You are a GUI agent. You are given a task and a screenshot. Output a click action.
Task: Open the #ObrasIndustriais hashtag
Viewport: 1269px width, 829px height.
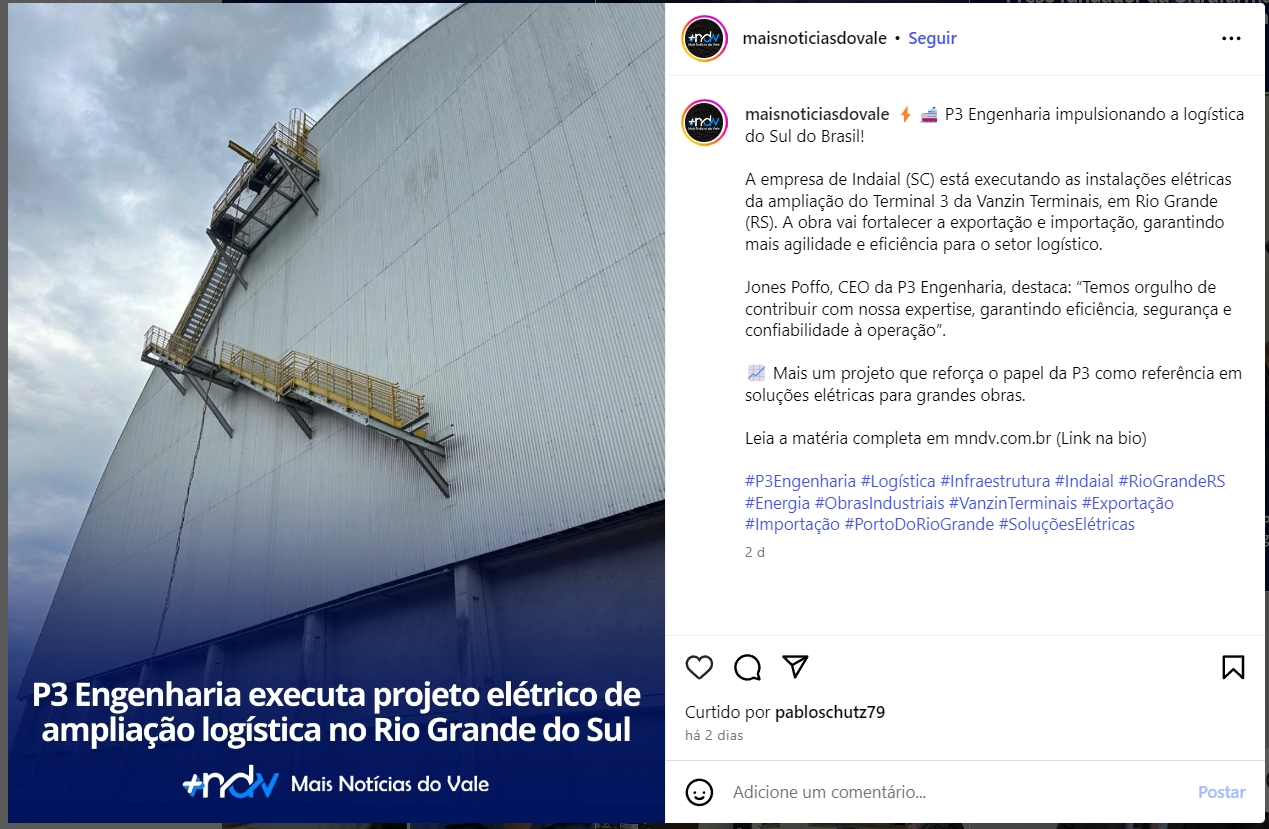[879, 503]
